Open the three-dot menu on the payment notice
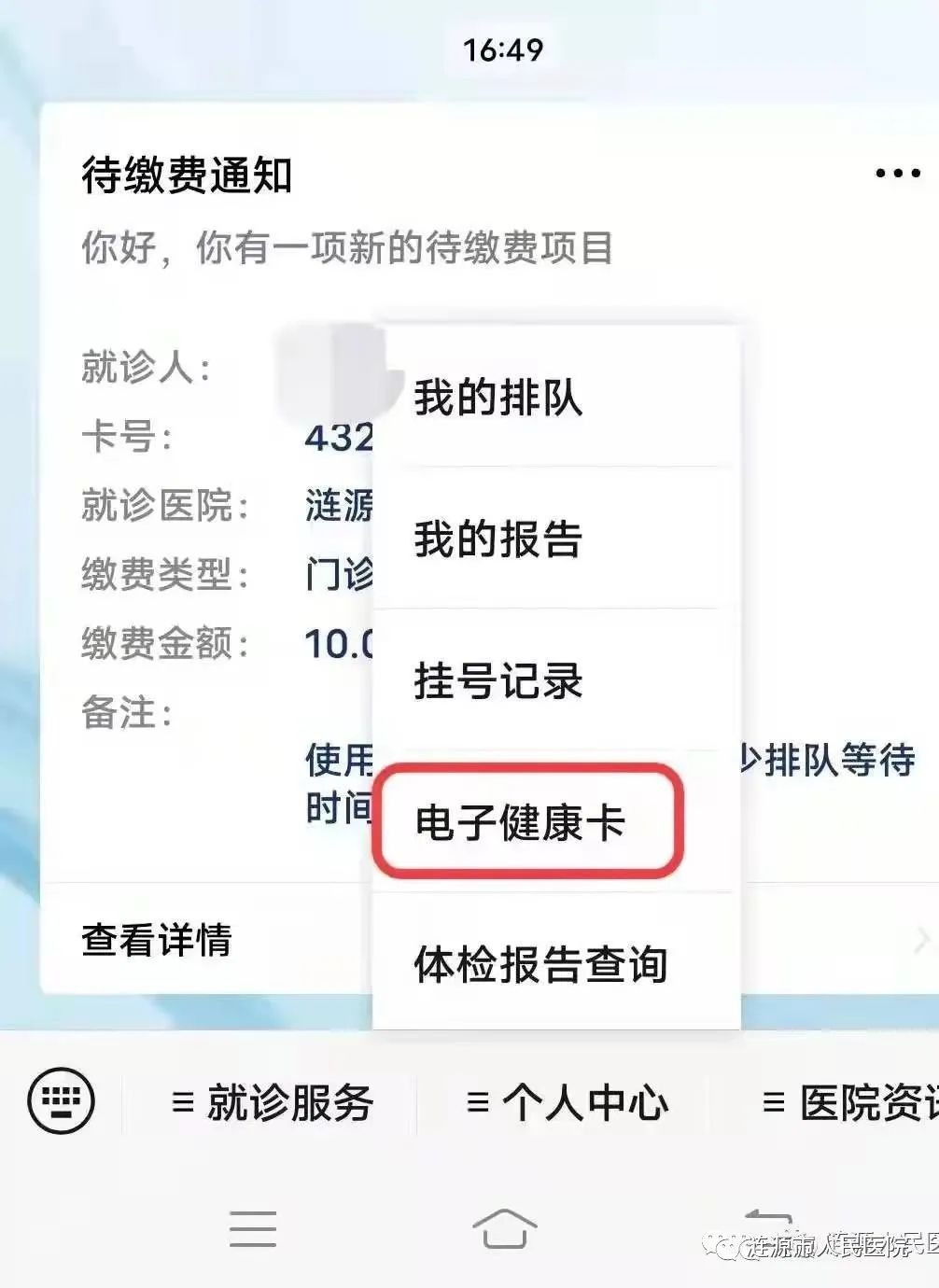 coord(897,174)
